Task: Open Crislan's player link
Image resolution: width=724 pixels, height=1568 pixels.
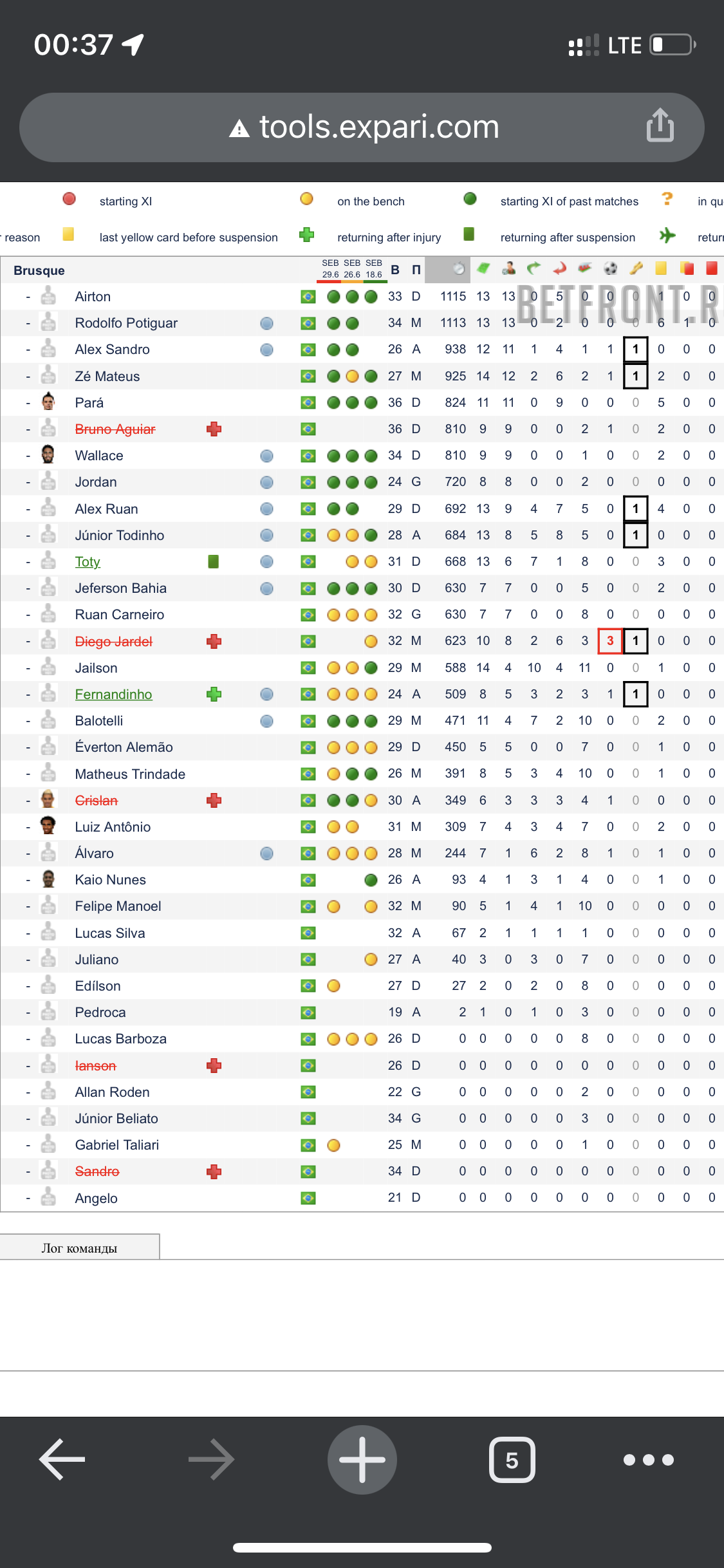Action: point(97,801)
